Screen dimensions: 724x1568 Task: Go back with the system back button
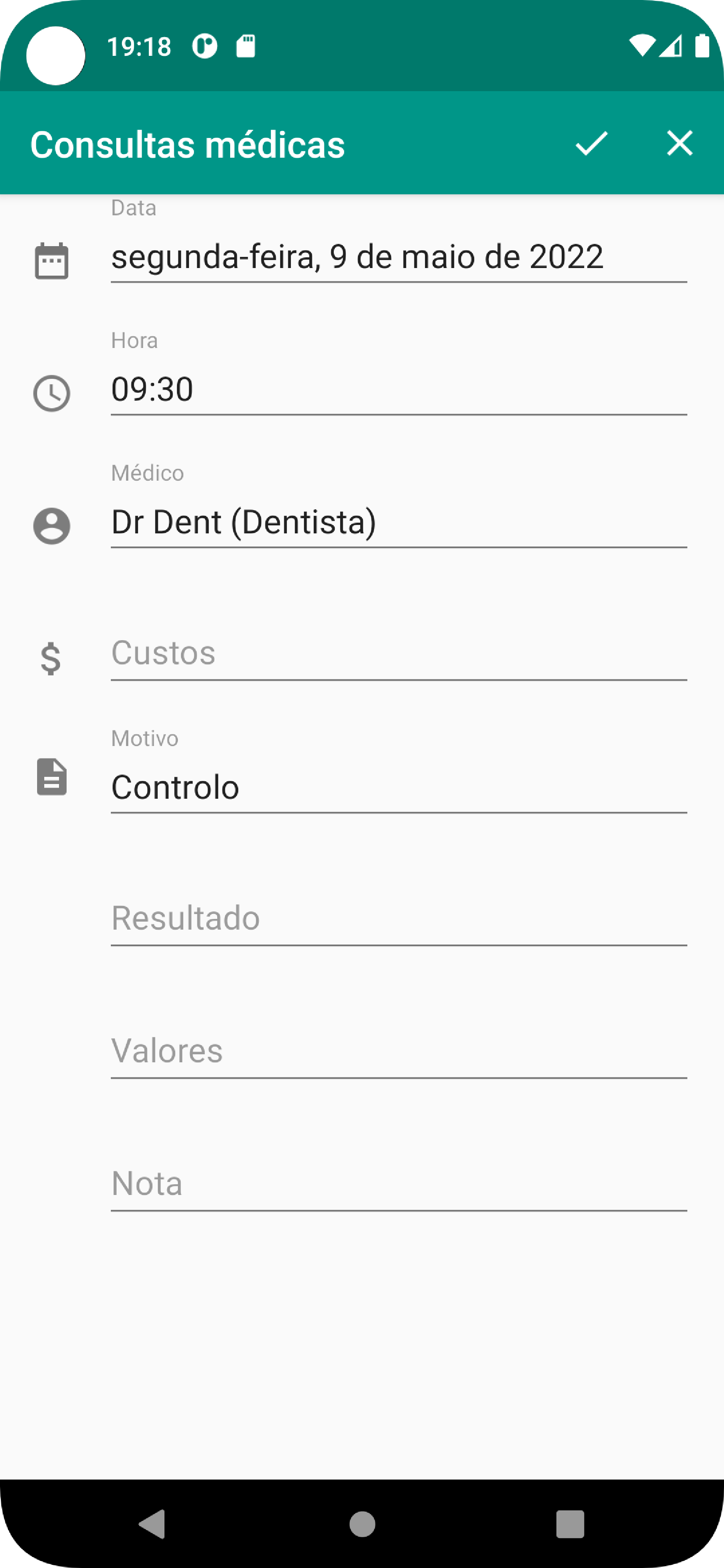tap(152, 1524)
